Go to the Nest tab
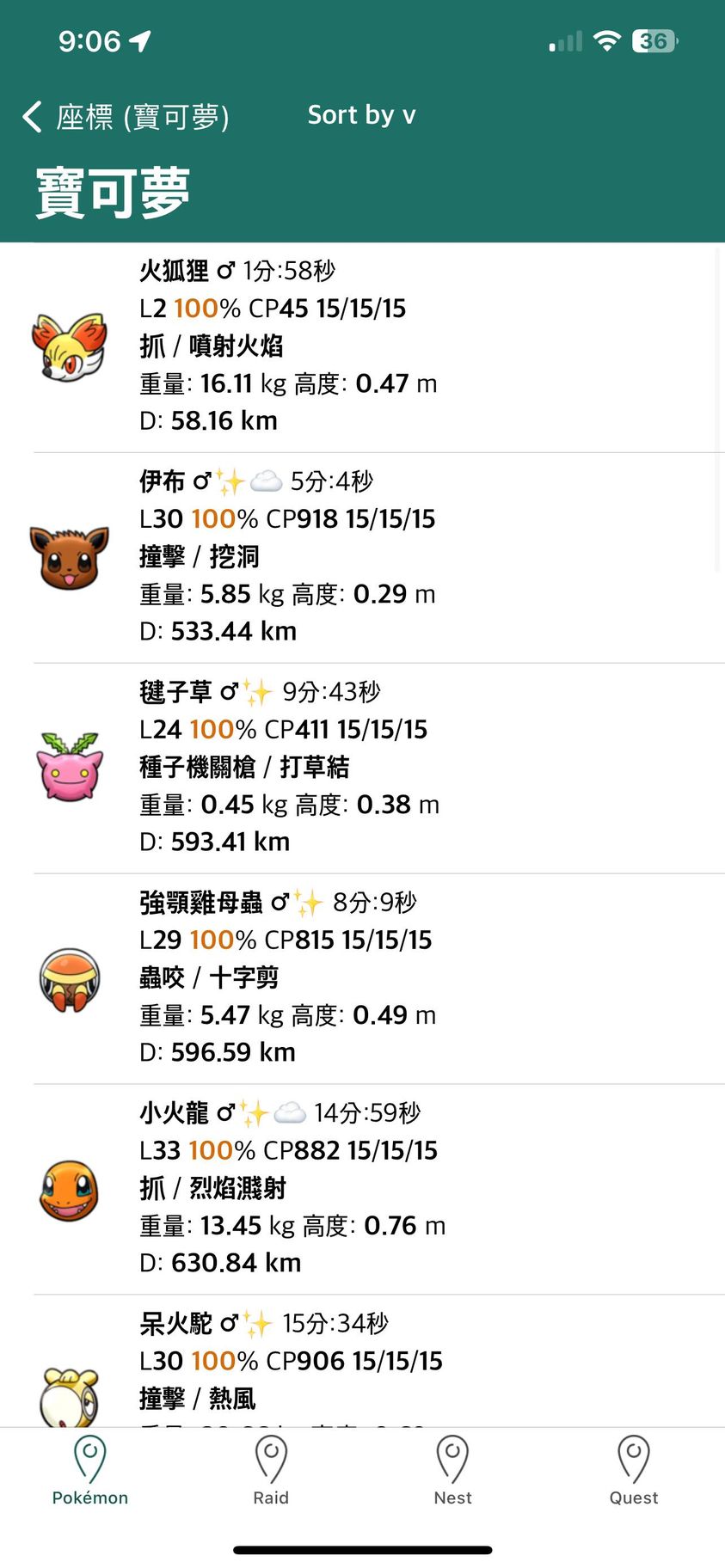The width and height of the screenshot is (725, 1568). (x=452, y=1471)
